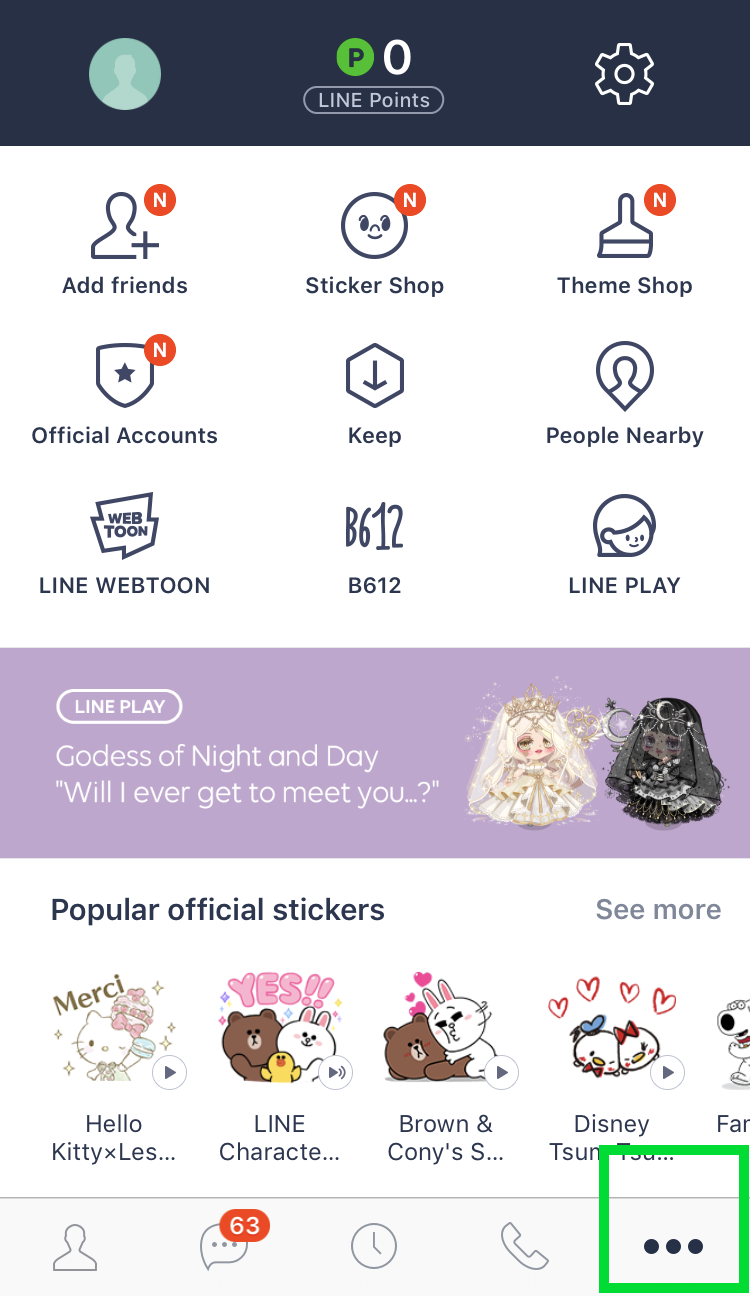Open B612
750x1296 pixels.
374,543
